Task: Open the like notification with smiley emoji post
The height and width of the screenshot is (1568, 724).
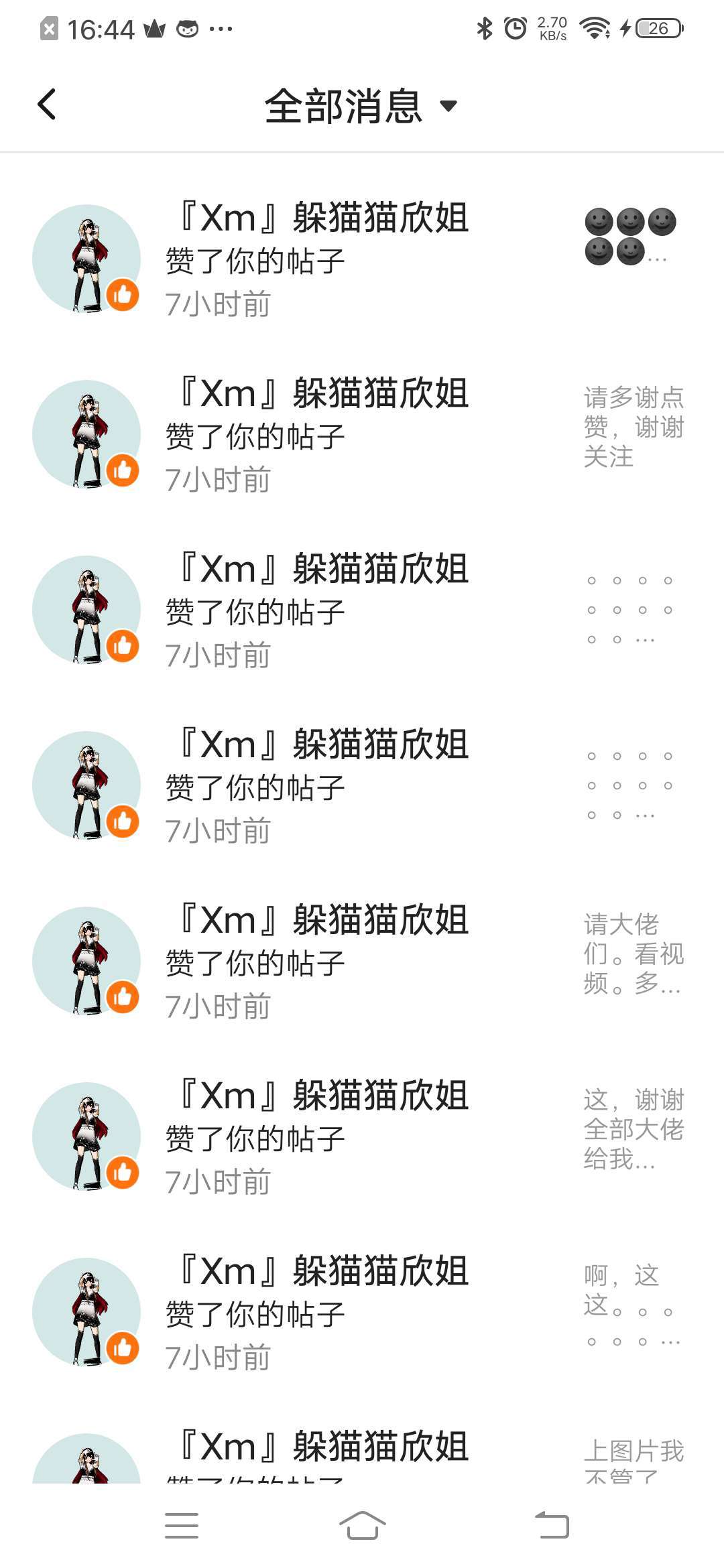Action: tap(362, 259)
